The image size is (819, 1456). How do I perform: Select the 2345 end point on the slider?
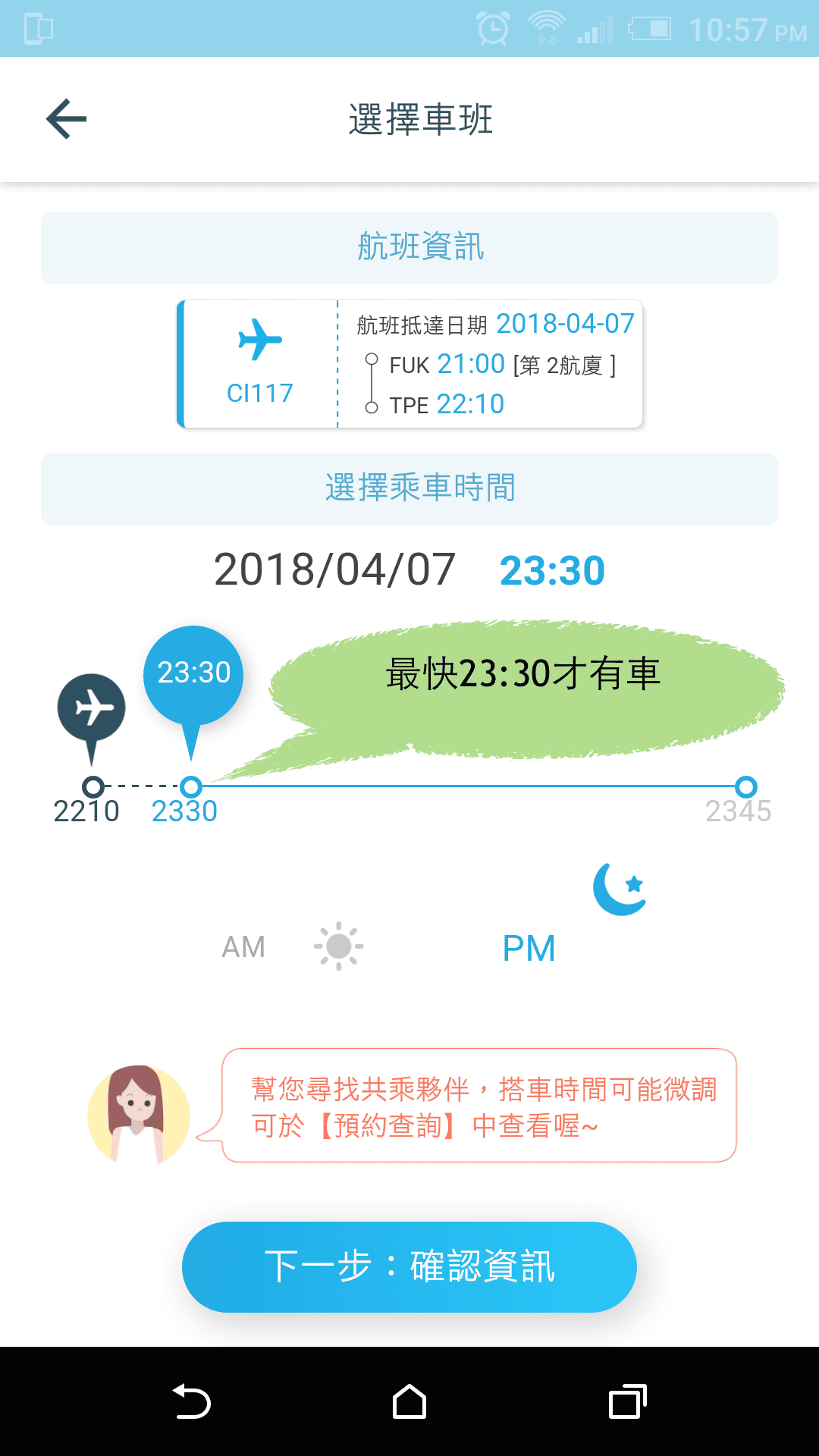[x=745, y=787]
